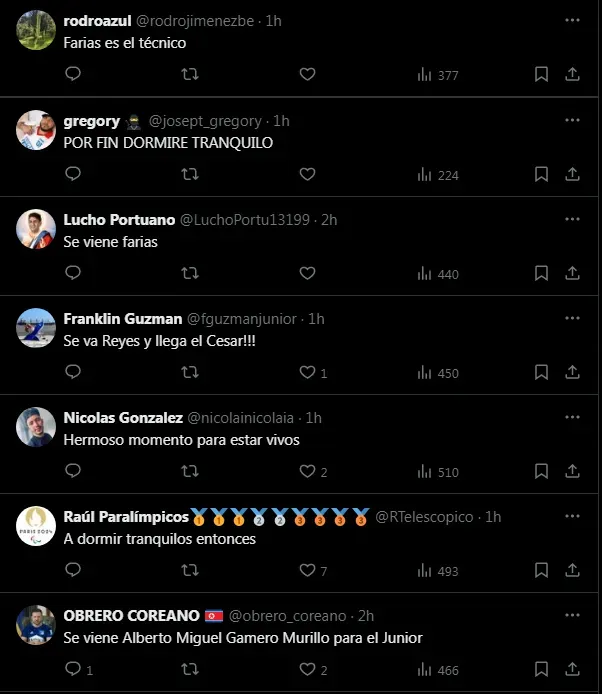
Task: Bookmark Nicolas Gonzalez's tweet
Action: click(541, 471)
